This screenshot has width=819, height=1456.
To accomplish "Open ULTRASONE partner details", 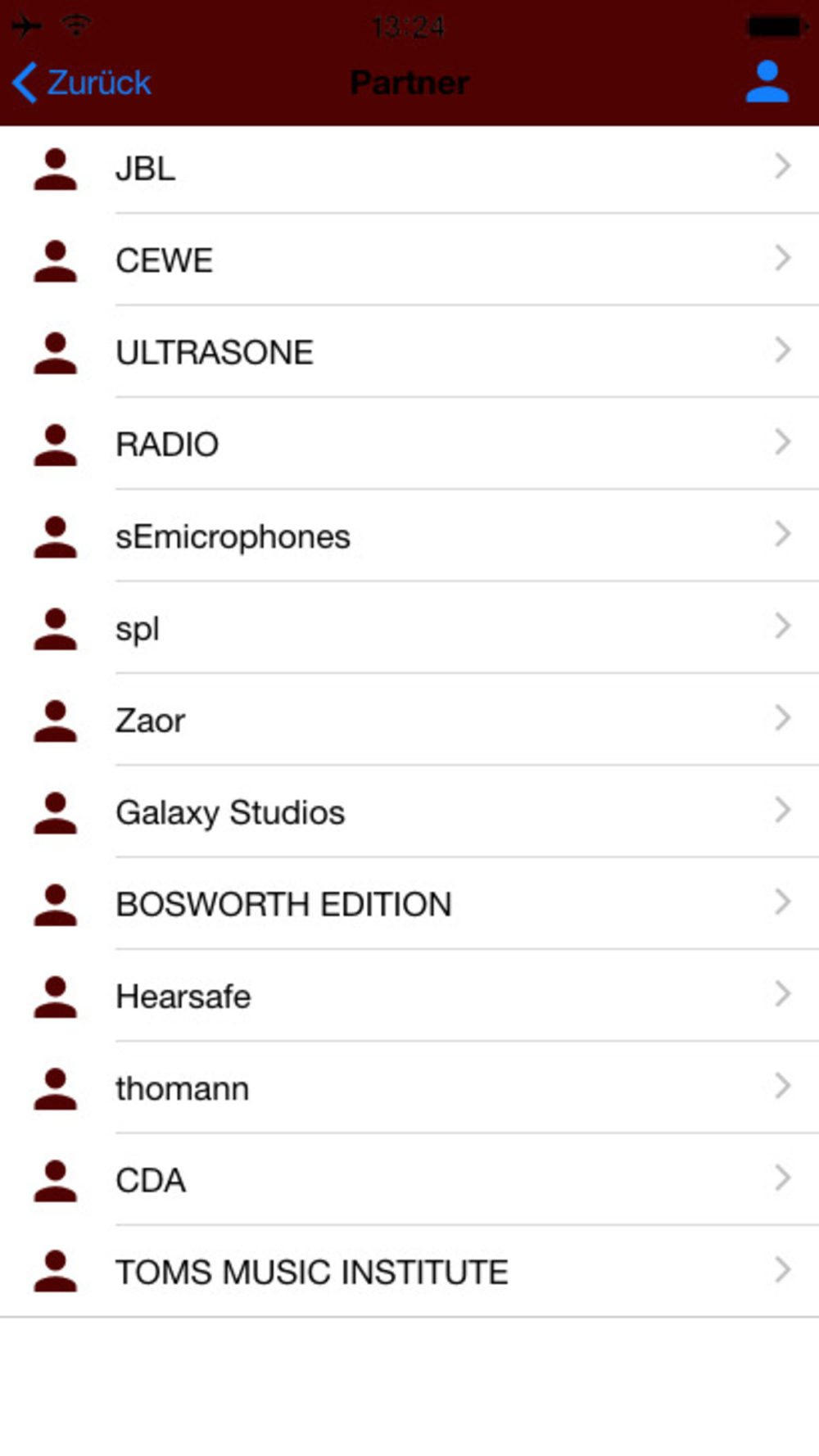I will pyautogui.click(x=409, y=352).
